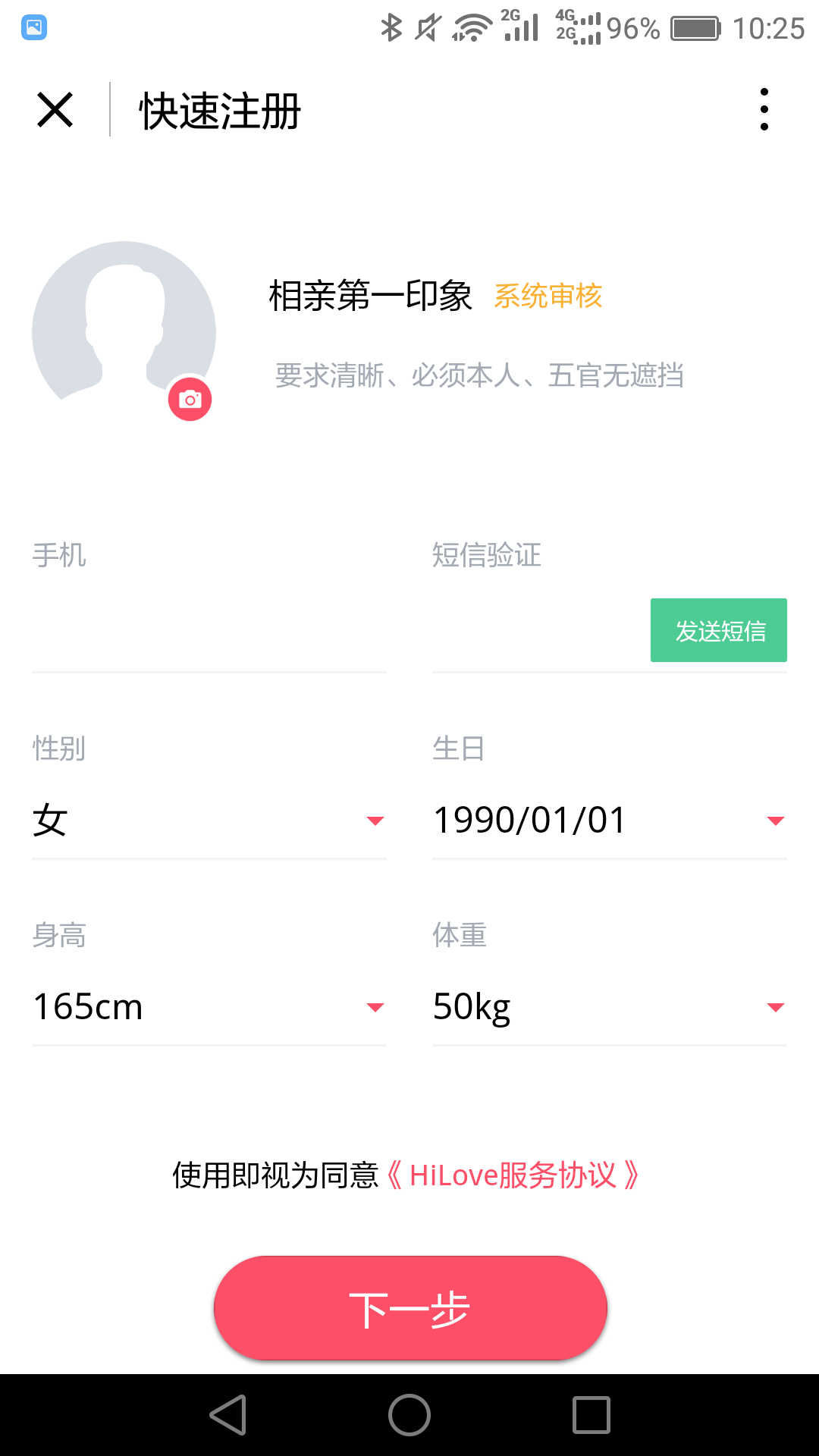Tap the camera icon to upload a photo
This screenshot has width=819, height=1456.
[x=190, y=399]
